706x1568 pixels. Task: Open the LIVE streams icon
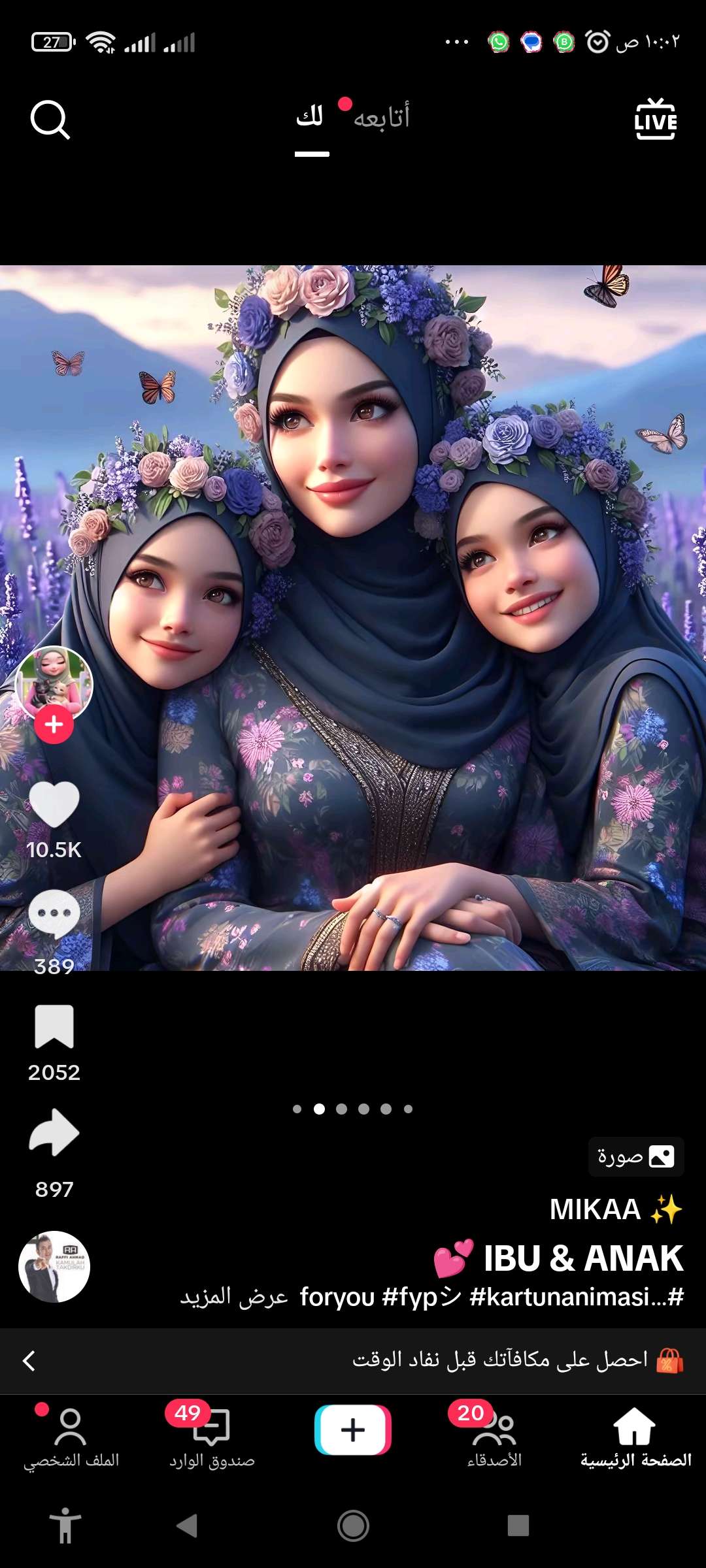click(x=655, y=120)
